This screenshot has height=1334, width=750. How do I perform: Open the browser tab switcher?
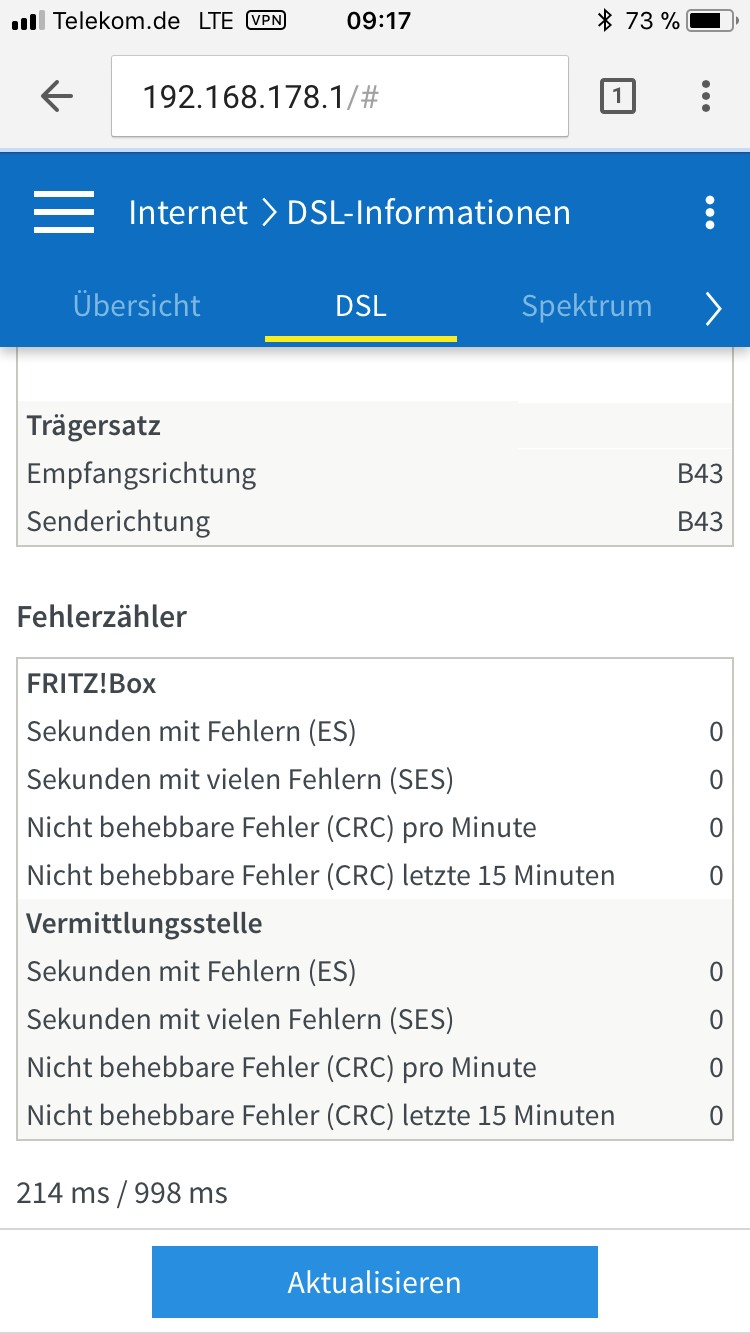pyautogui.click(x=617, y=96)
